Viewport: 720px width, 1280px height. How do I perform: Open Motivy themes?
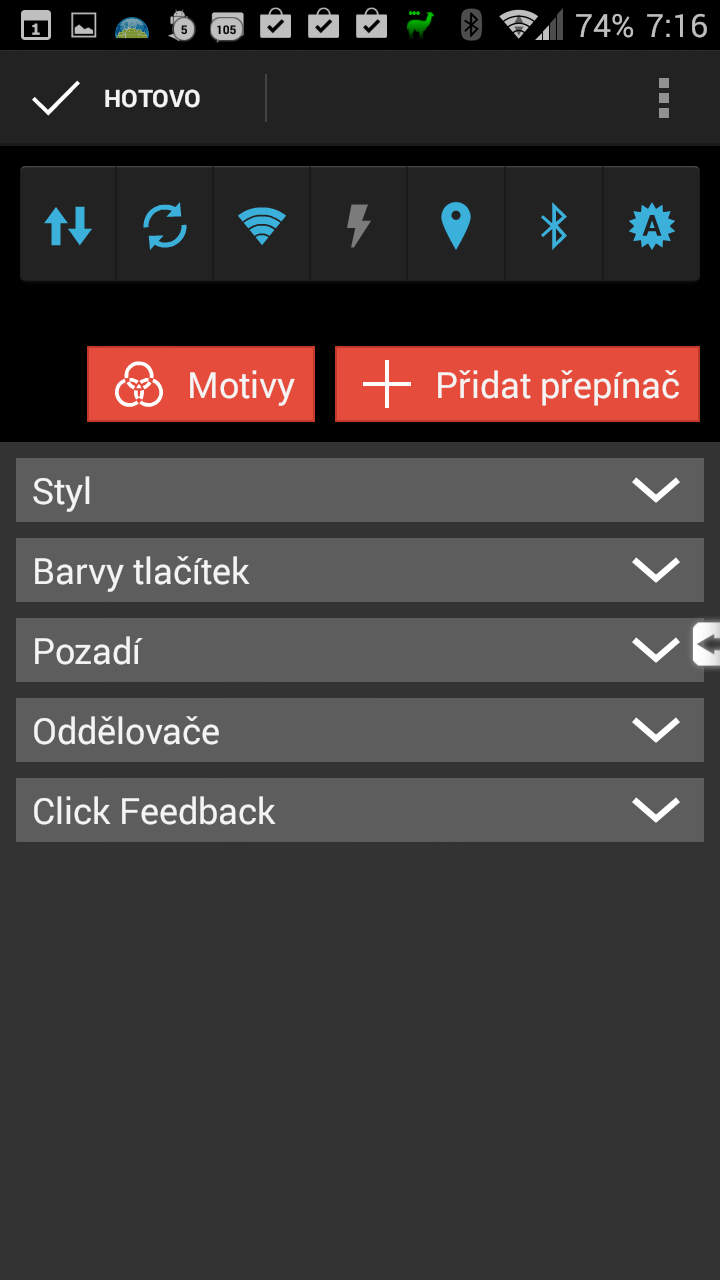(201, 384)
